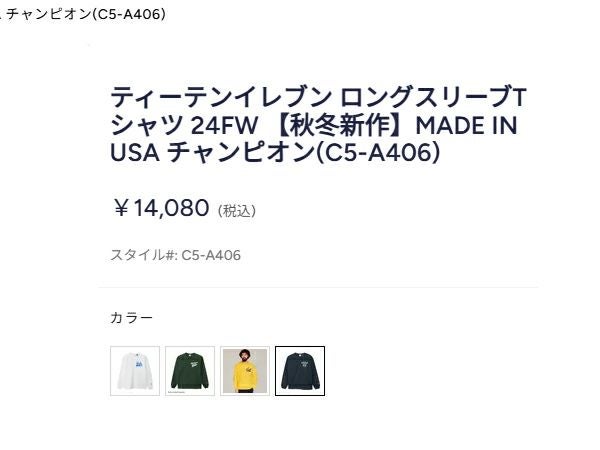Screen dimensions: 600x450
Task: Select the white sweatshirt color option
Action: (x=135, y=371)
